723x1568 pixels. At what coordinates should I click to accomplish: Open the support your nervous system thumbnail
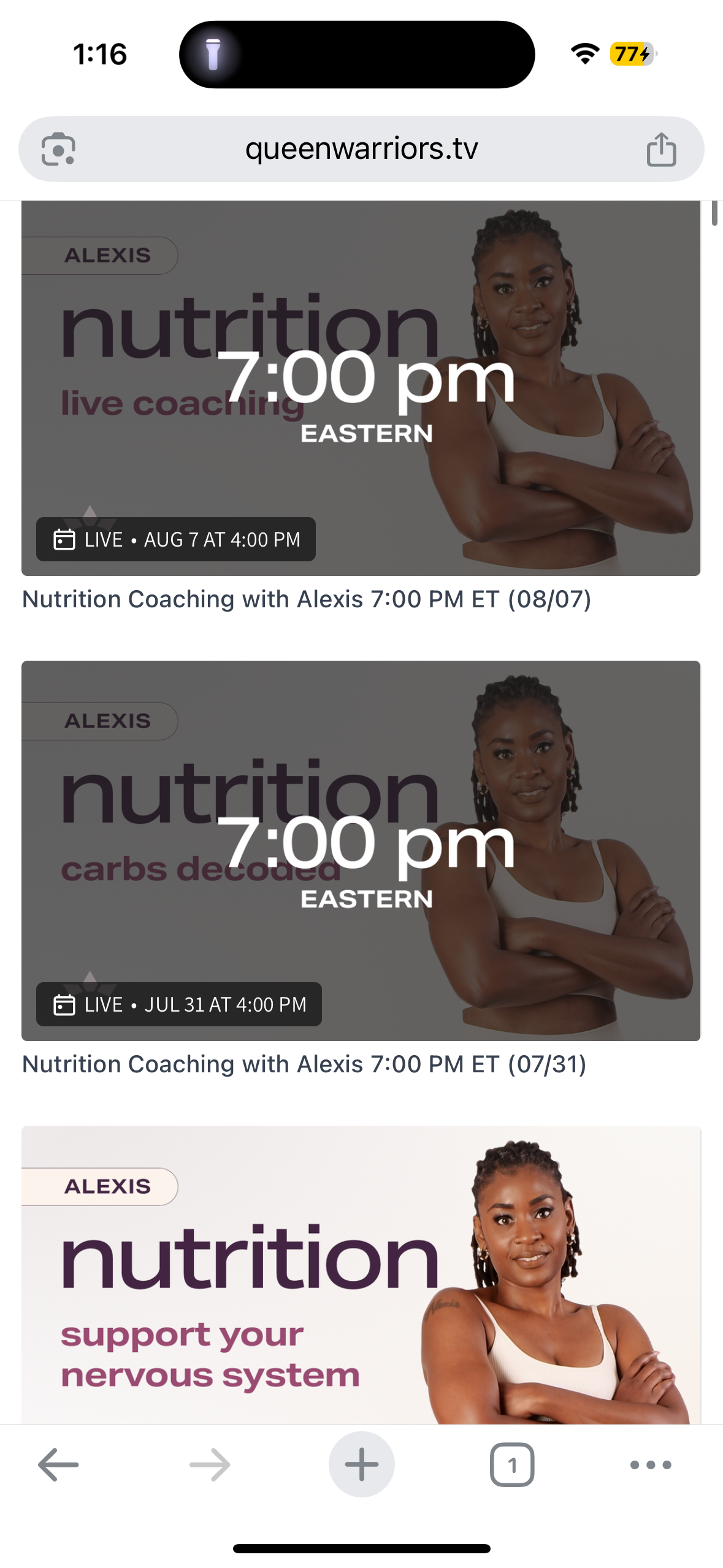click(361, 1276)
